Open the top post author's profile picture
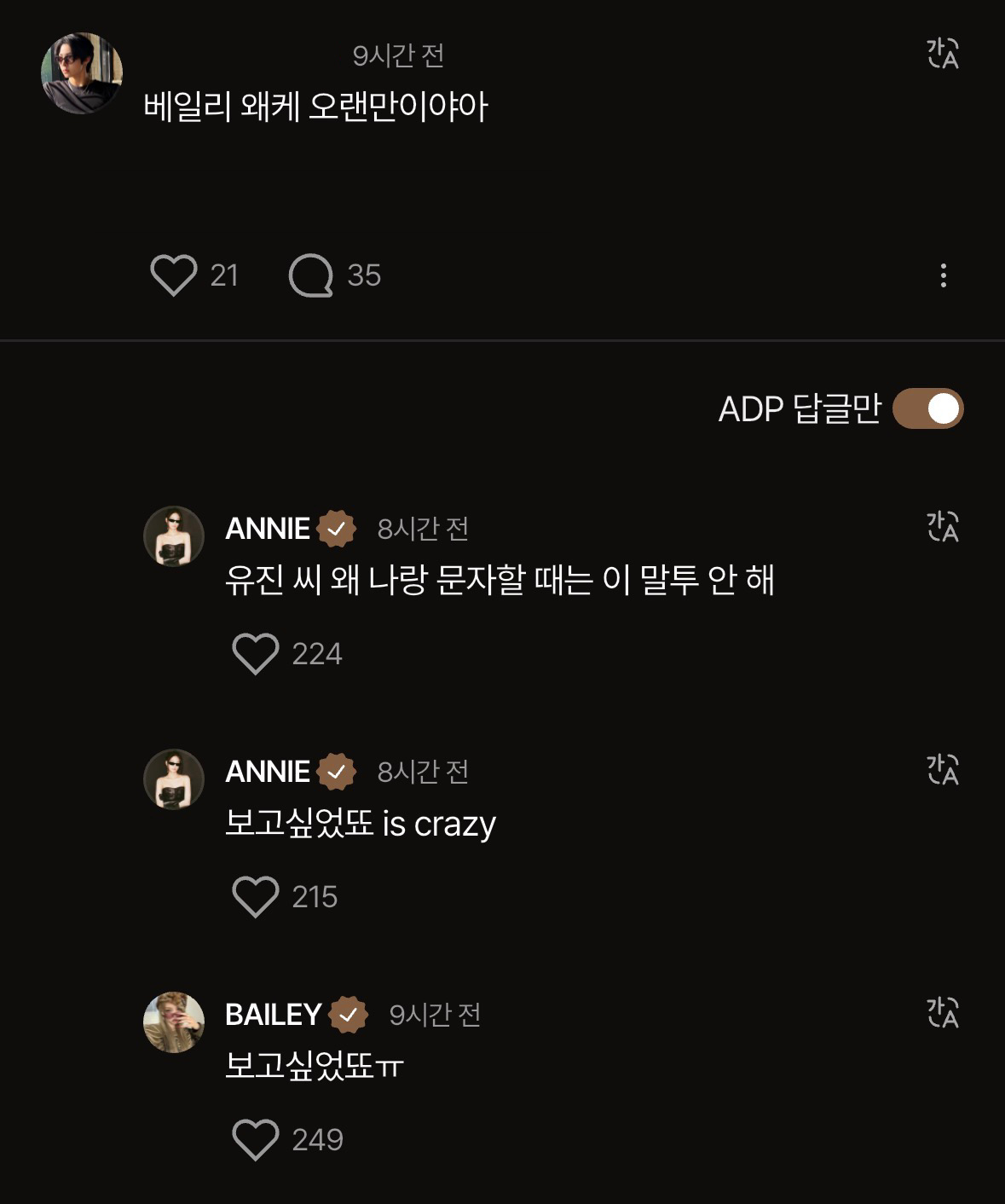This screenshot has height=1204, width=1005. point(82,73)
